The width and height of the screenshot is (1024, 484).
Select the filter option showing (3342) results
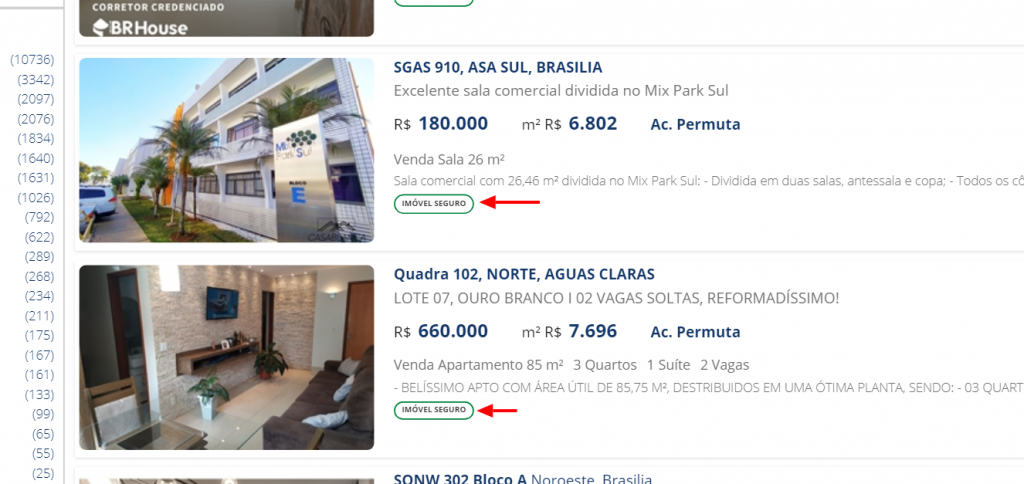coord(36,79)
